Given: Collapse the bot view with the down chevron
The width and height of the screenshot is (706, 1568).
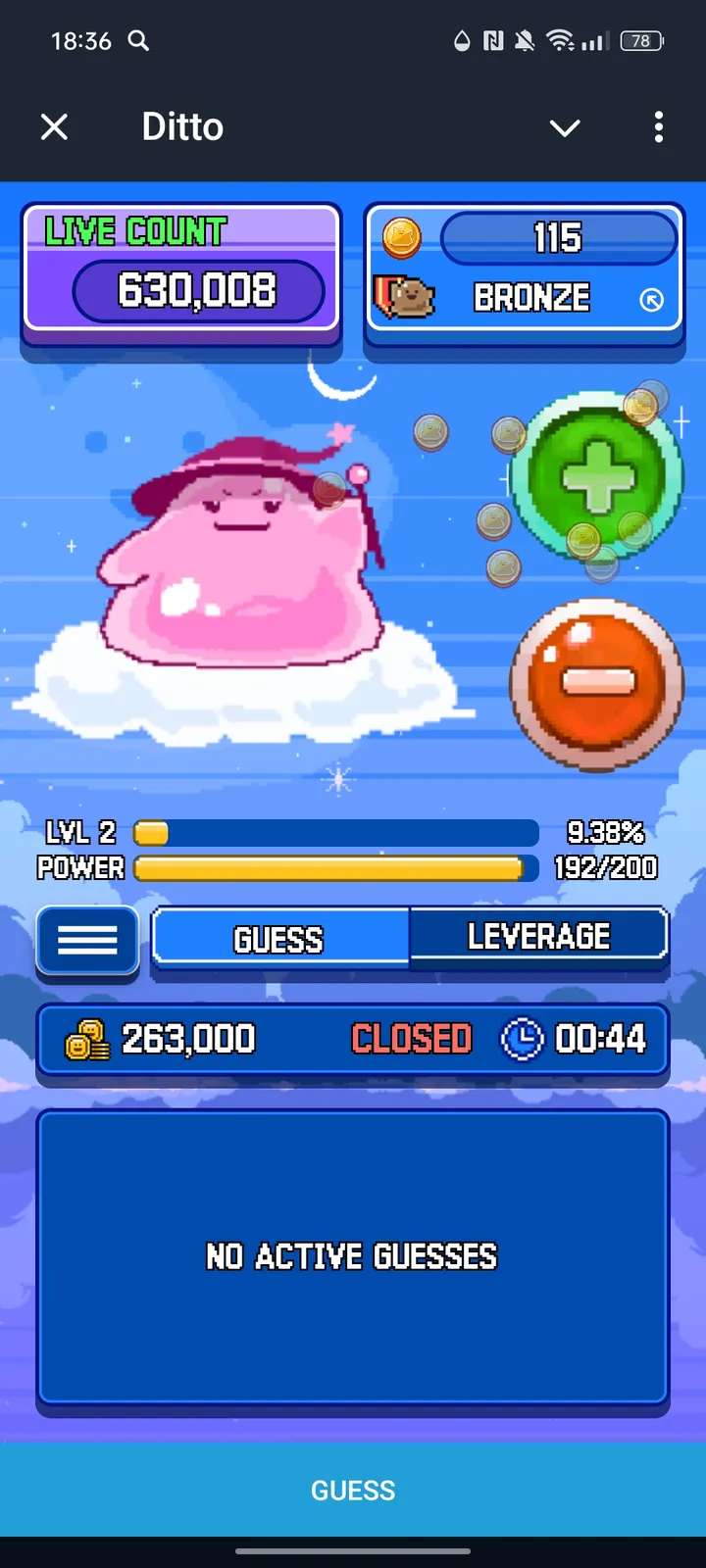Looking at the screenshot, I should (565, 127).
